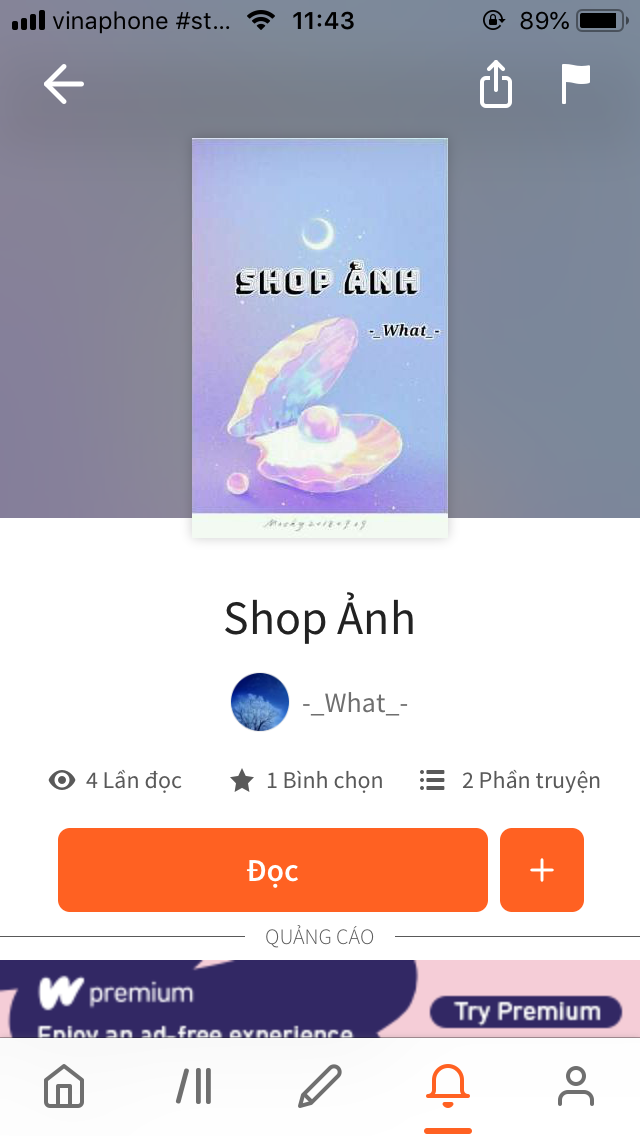The image size is (640, 1136).
Task: Open the Shop Ảnh cover image
Action: coord(320,337)
